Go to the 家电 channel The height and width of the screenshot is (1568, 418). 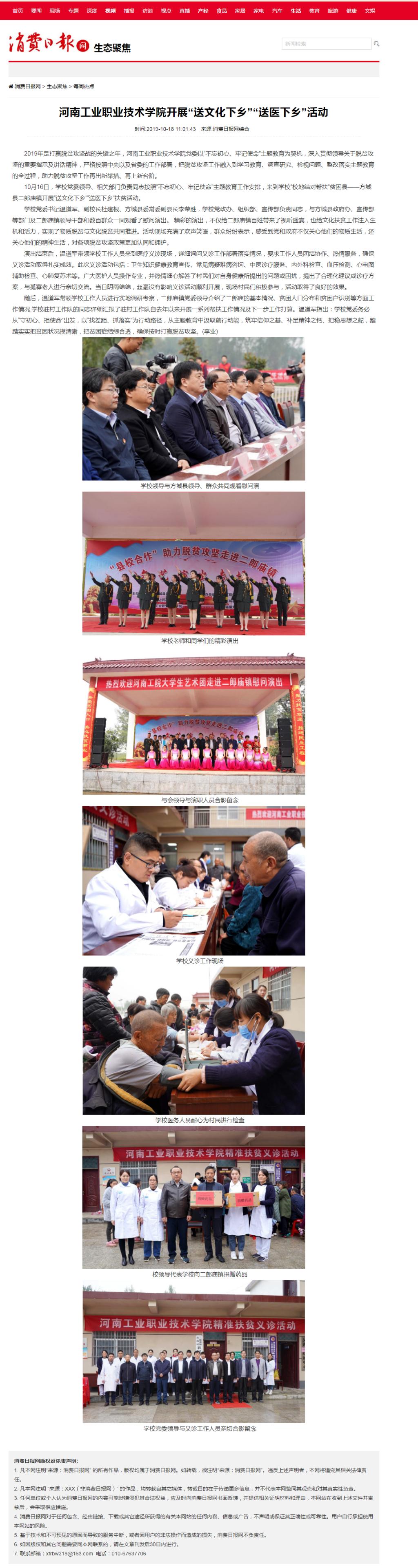pyautogui.click(x=258, y=11)
